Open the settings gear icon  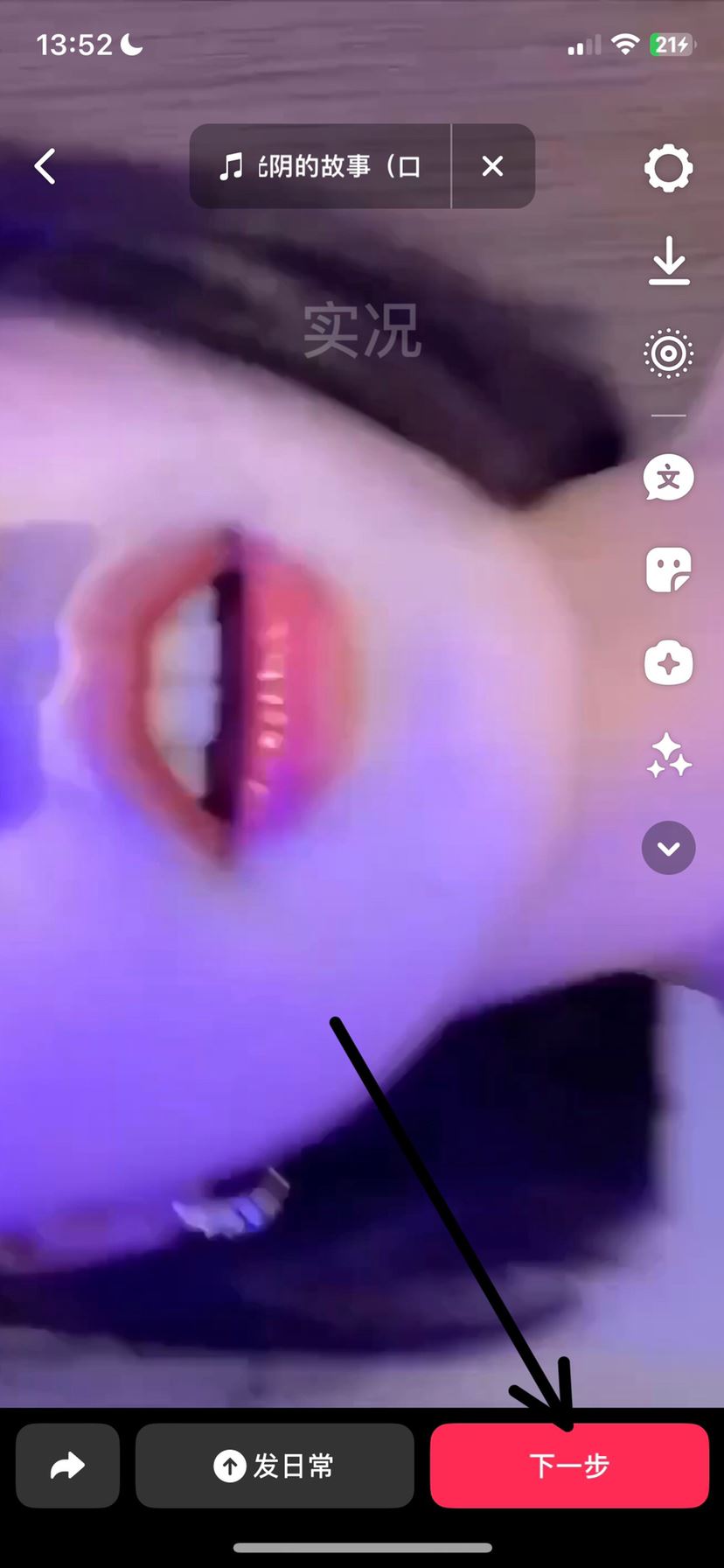point(669,168)
